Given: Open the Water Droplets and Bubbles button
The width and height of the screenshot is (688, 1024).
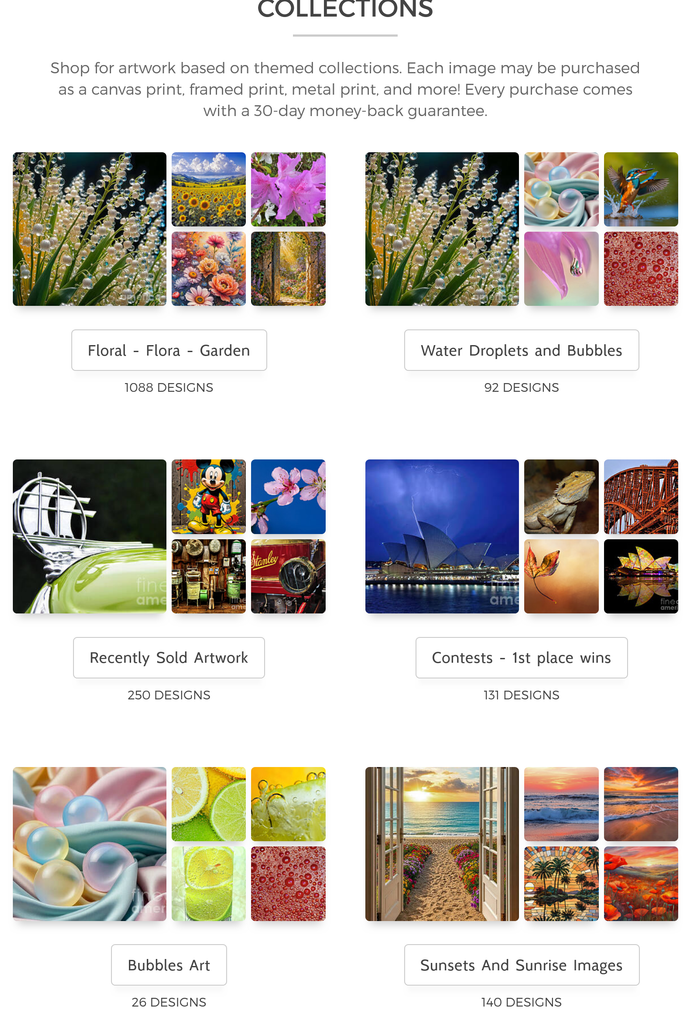Looking at the screenshot, I should tap(521, 350).
